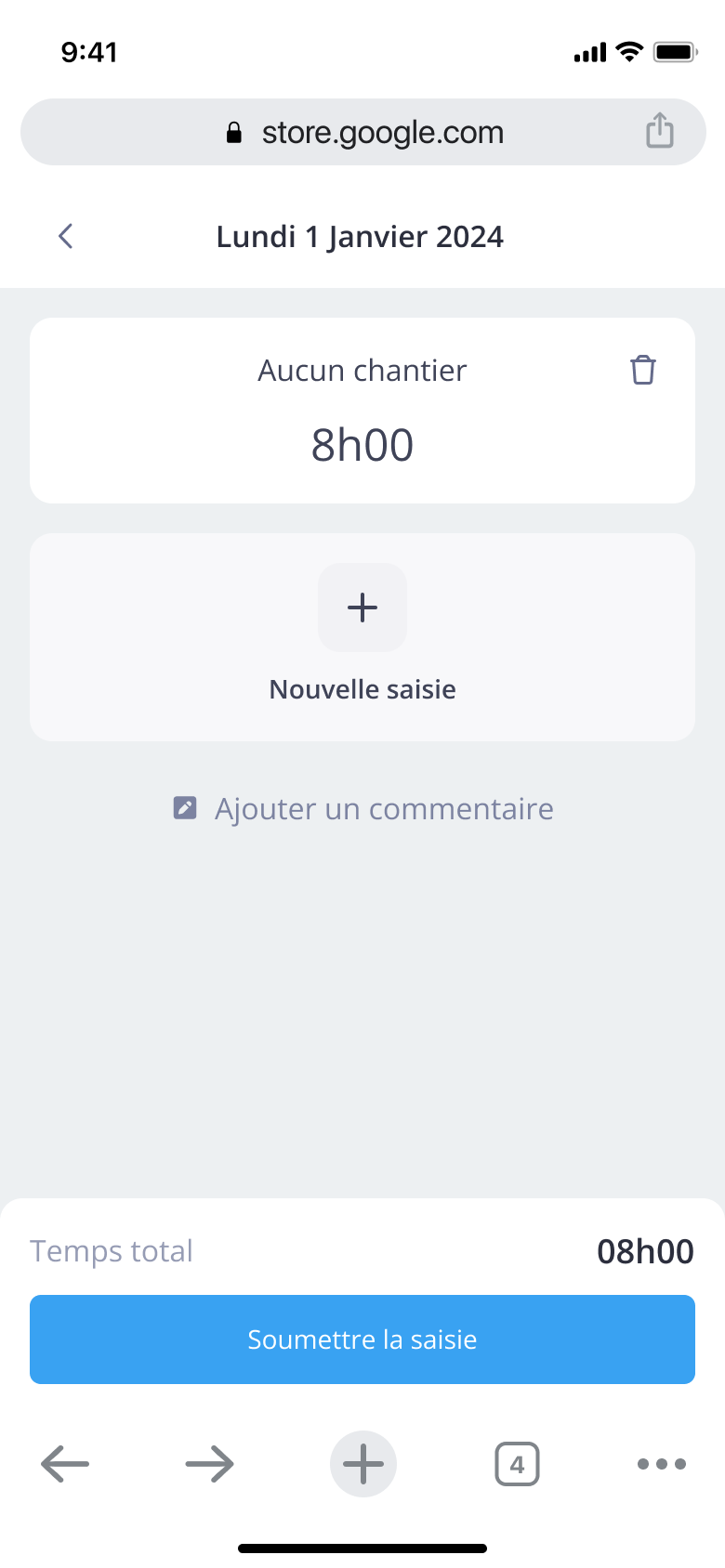Submit with Soumettre la saisie
This screenshot has height=1568, width=725.
point(362,1339)
